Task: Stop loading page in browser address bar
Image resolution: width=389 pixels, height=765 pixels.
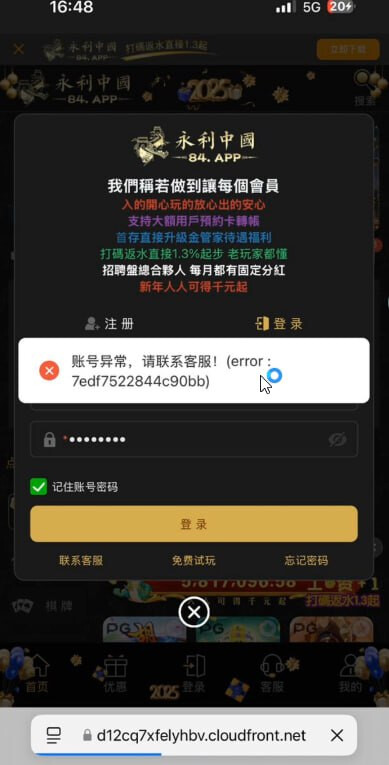Action: point(337,735)
